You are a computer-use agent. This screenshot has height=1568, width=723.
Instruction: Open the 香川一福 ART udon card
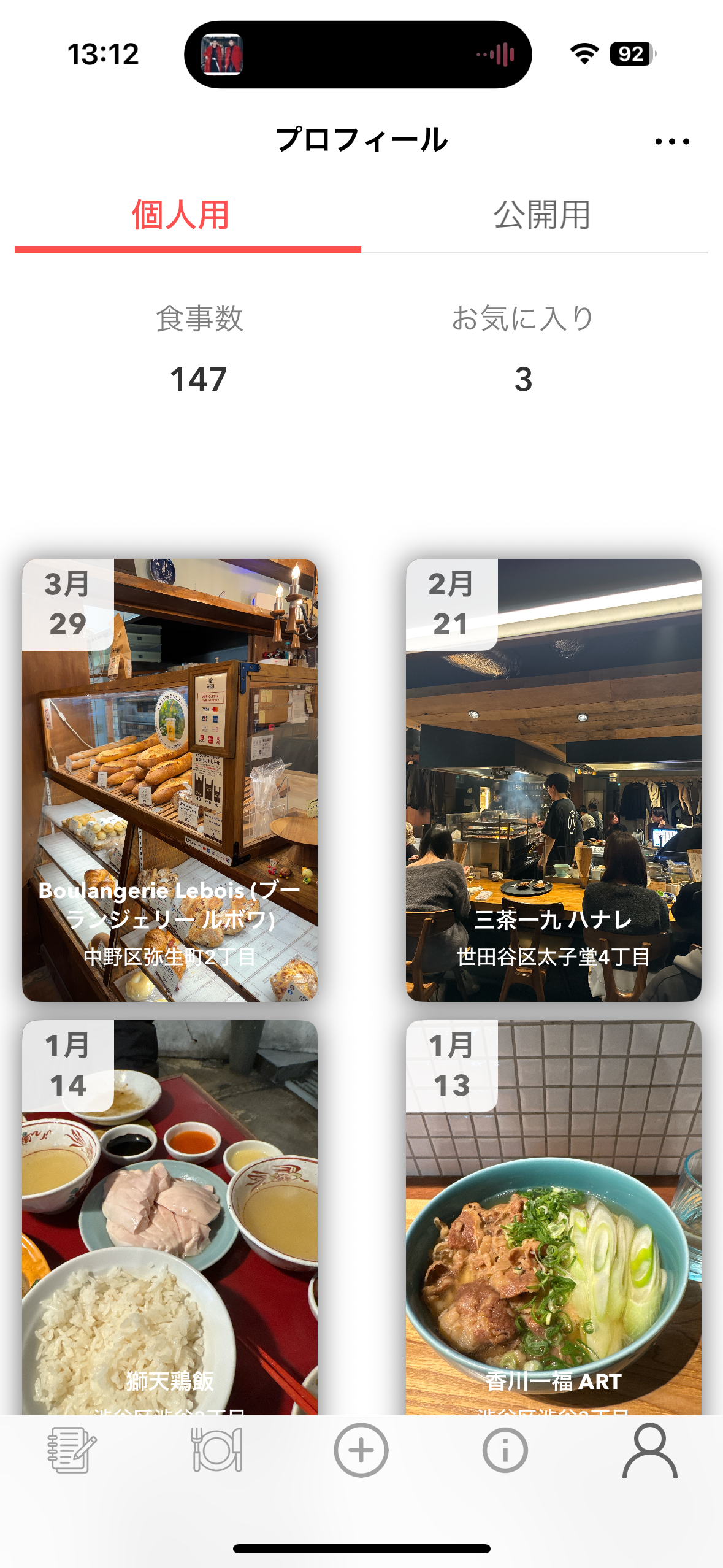point(551,1227)
